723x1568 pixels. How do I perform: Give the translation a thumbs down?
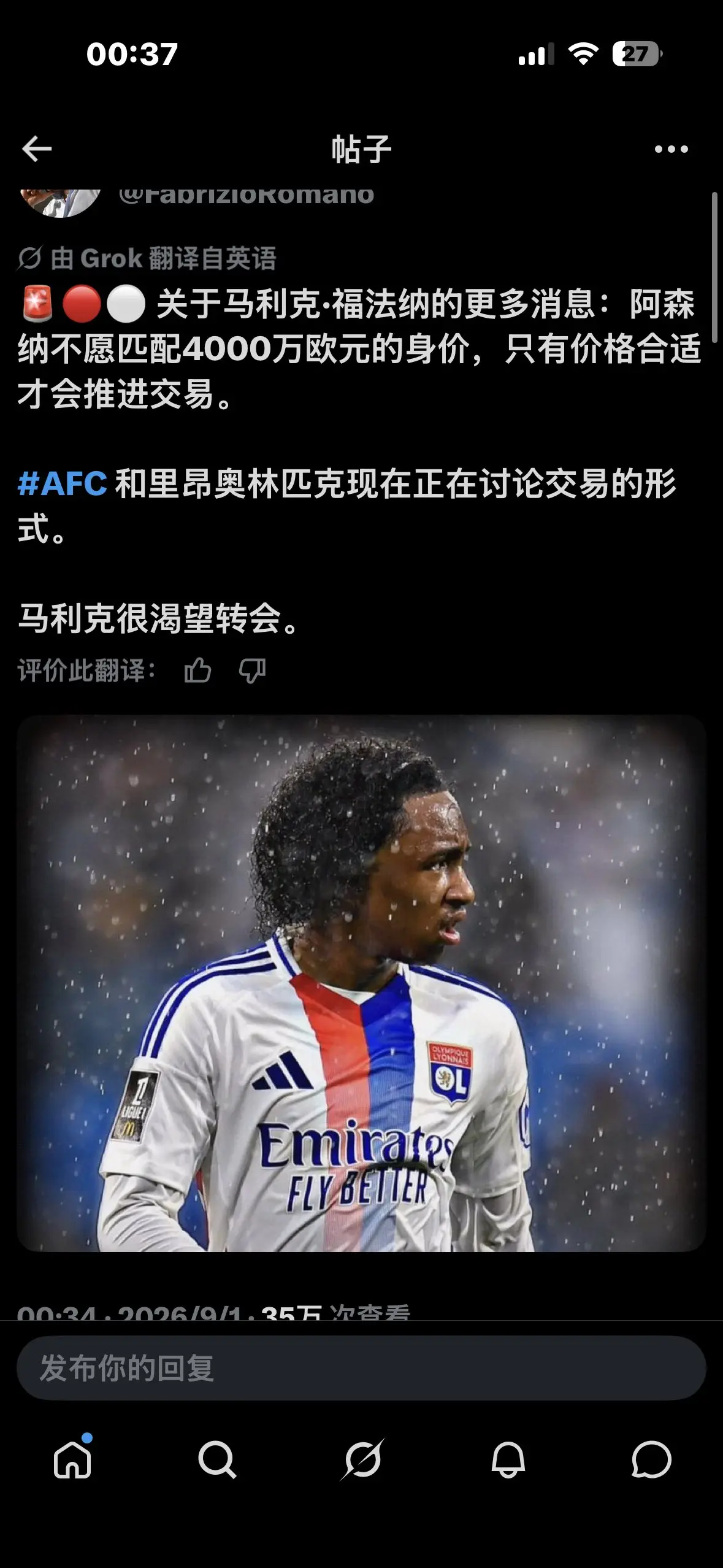click(252, 671)
